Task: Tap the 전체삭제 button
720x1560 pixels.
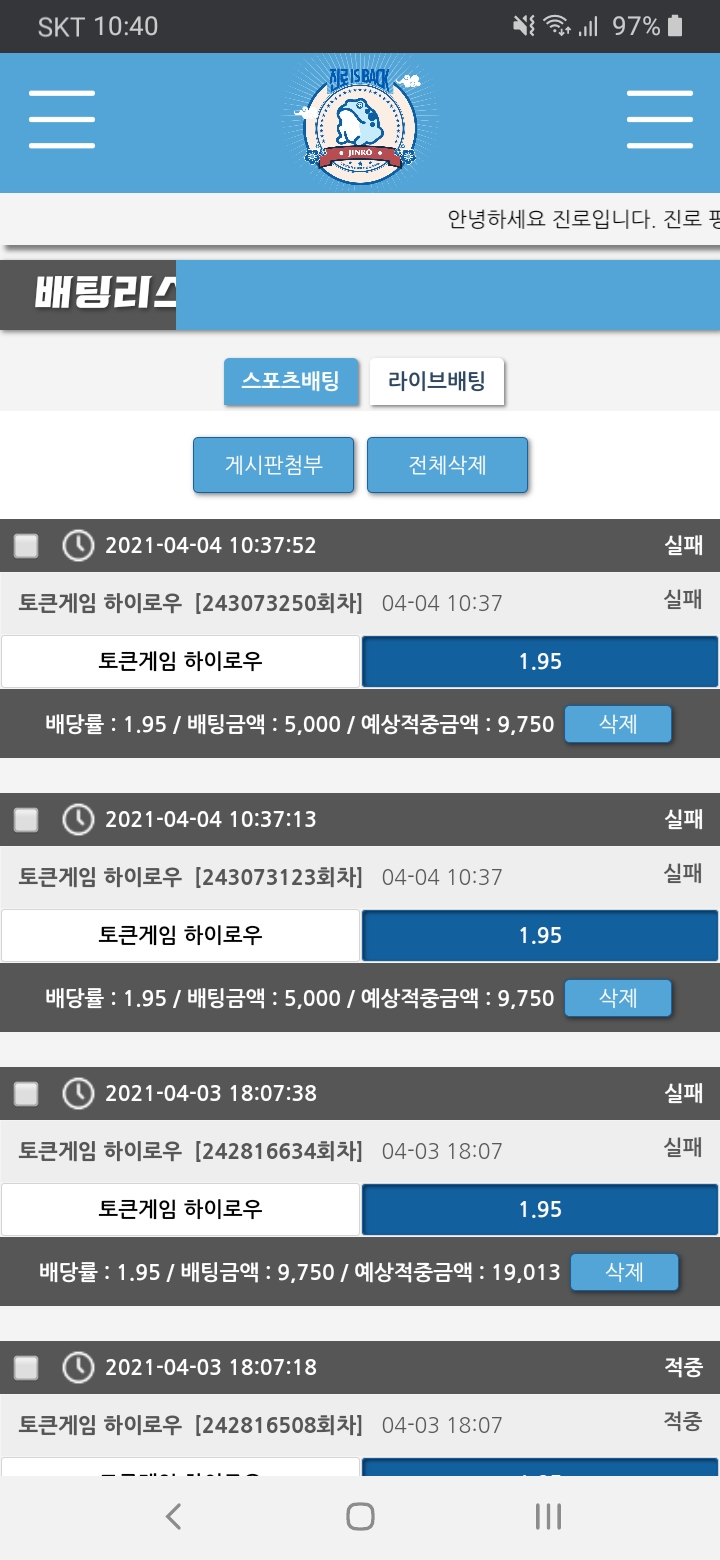Action: 447,465
